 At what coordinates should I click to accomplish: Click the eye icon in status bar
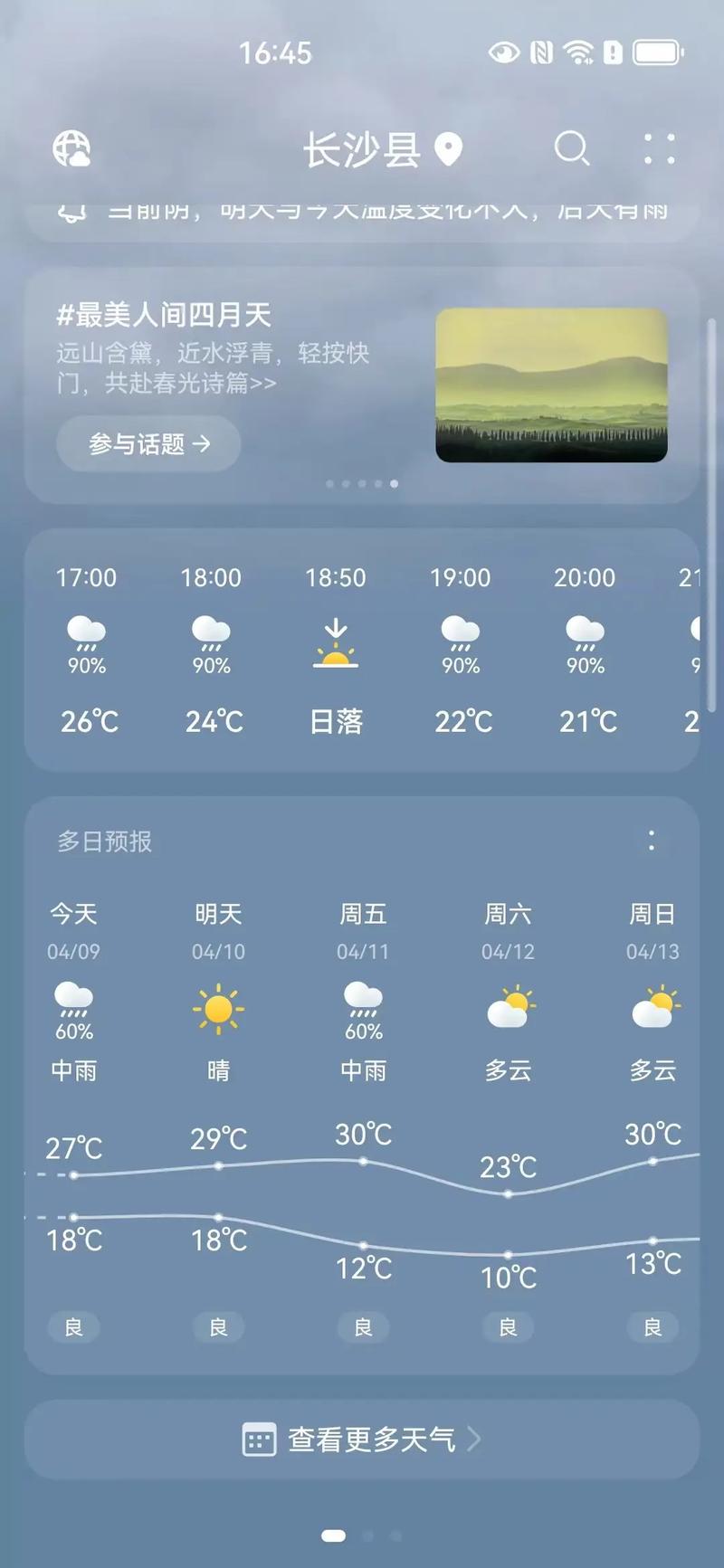tap(501, 52)
